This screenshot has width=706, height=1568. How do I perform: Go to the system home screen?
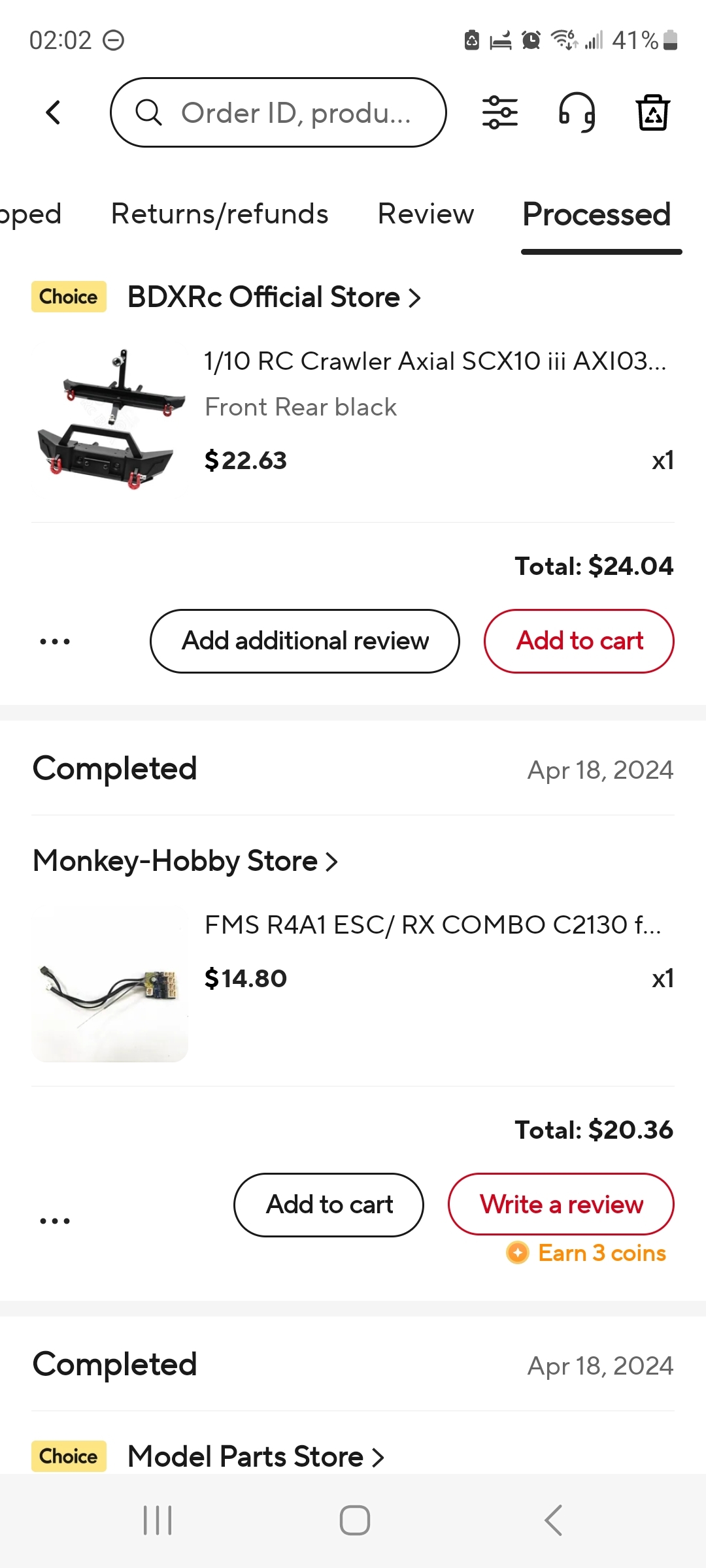[x=354, y=1520]
